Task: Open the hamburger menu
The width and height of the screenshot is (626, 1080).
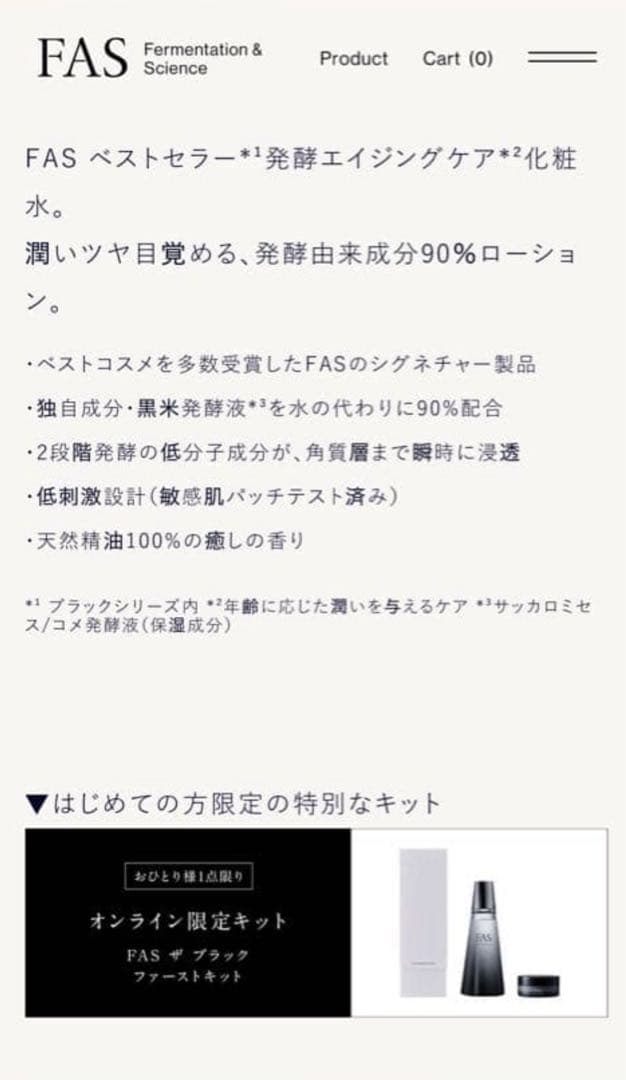Action: (561, 58)
